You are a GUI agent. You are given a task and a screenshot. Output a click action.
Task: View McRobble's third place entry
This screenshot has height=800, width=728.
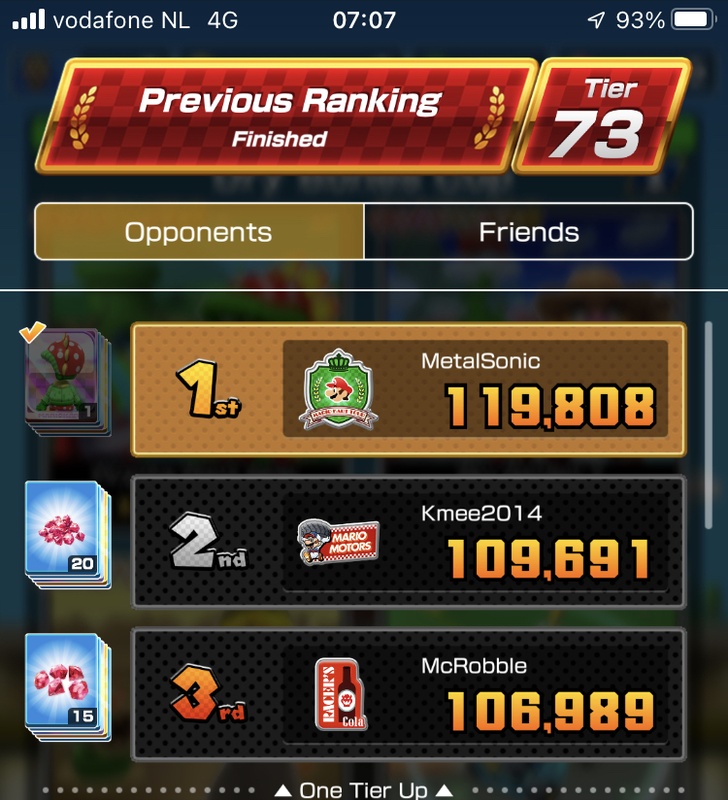point(408,694)
